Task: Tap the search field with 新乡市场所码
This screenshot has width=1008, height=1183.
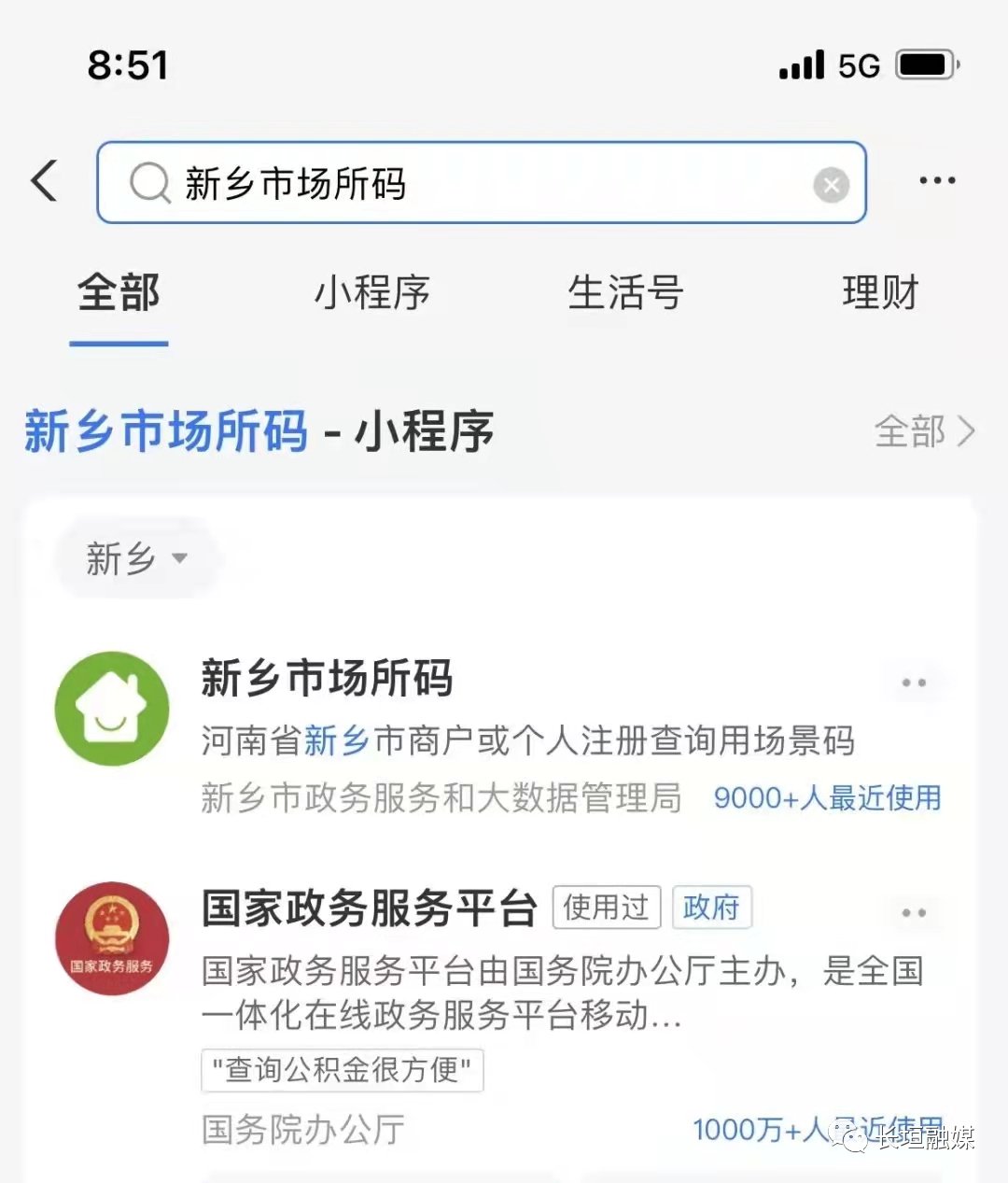Action: coord(467,183)
